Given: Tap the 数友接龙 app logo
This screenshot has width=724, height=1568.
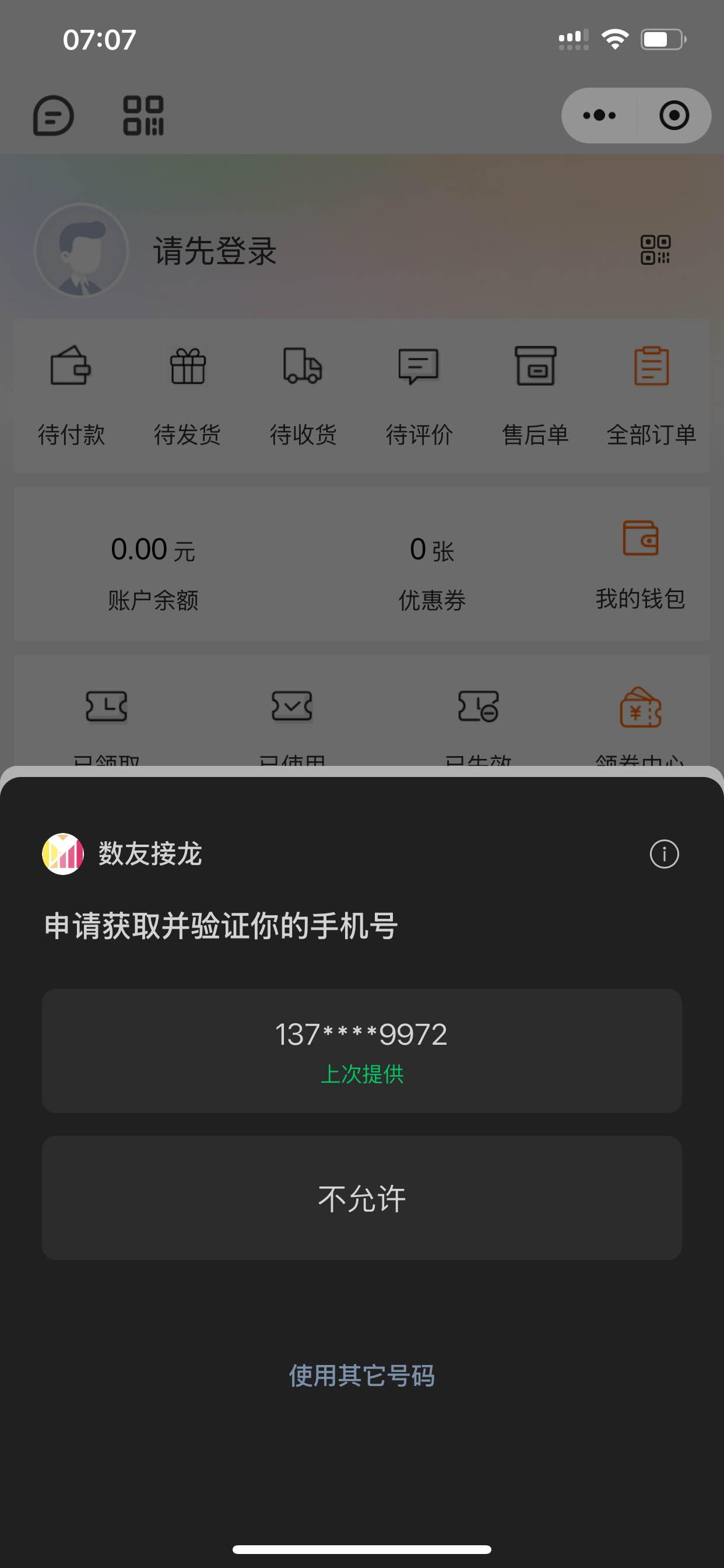Looking at the screenshot, I should click(63, 855).
